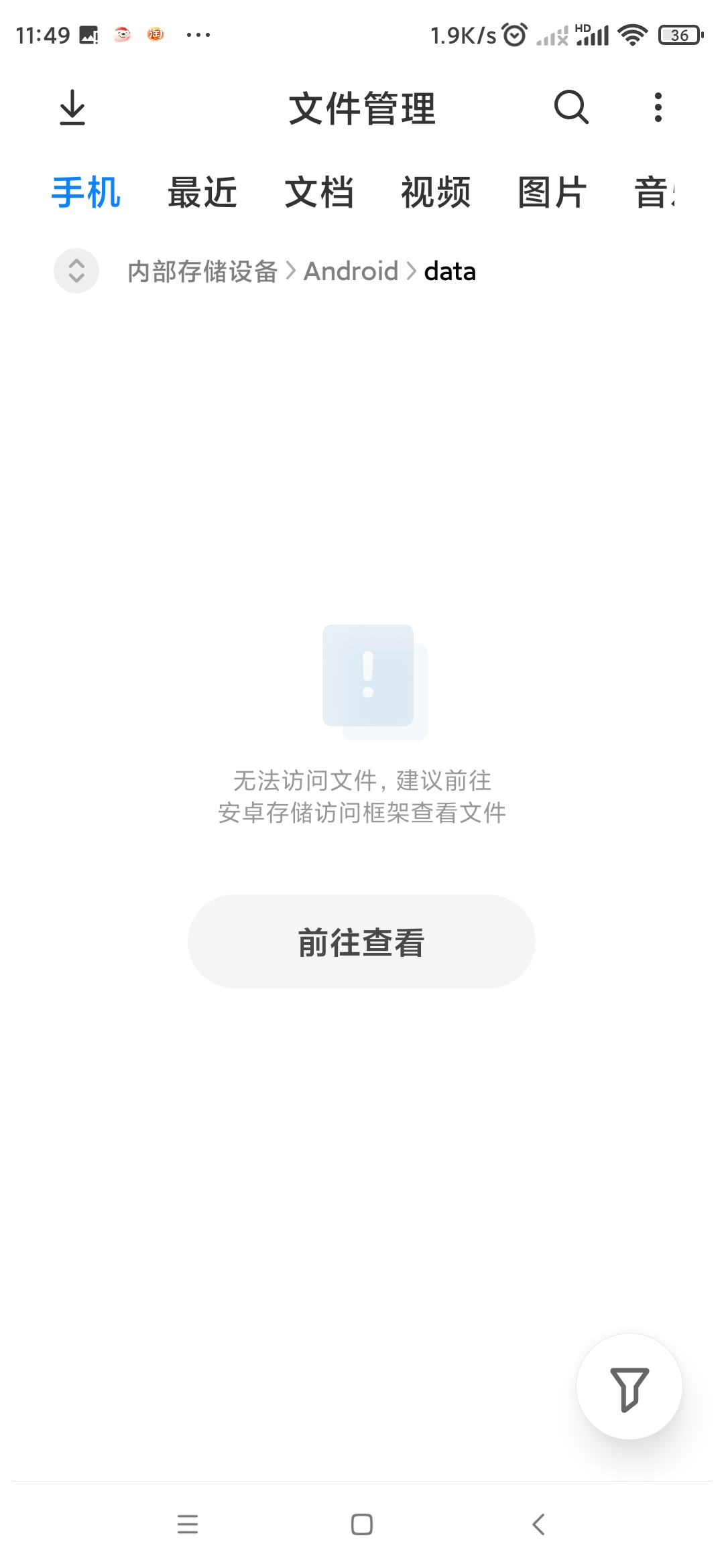Open file search
Image resolution: width=724 pixels, height=1568 pixels.
[x=571, y=107]
